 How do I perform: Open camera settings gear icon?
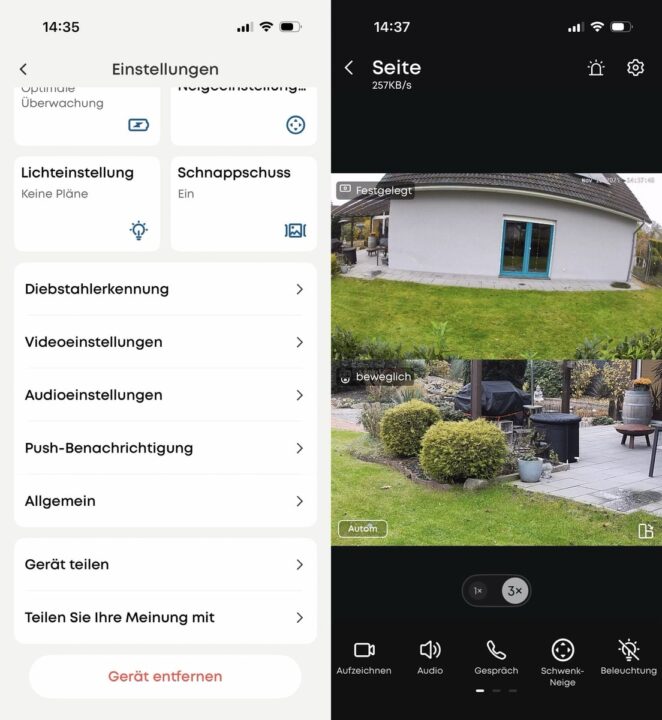pos(635,68)
